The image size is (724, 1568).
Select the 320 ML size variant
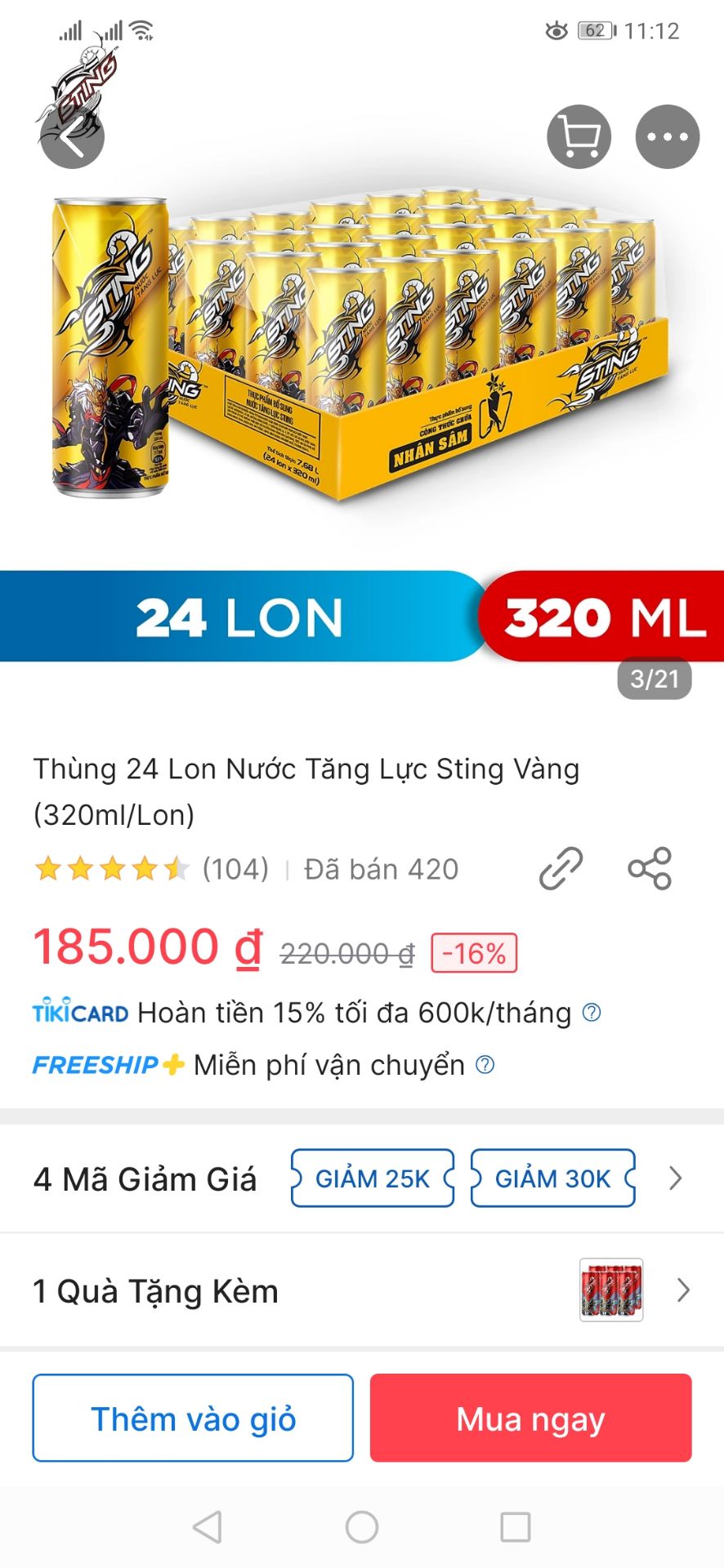(602, 617)
